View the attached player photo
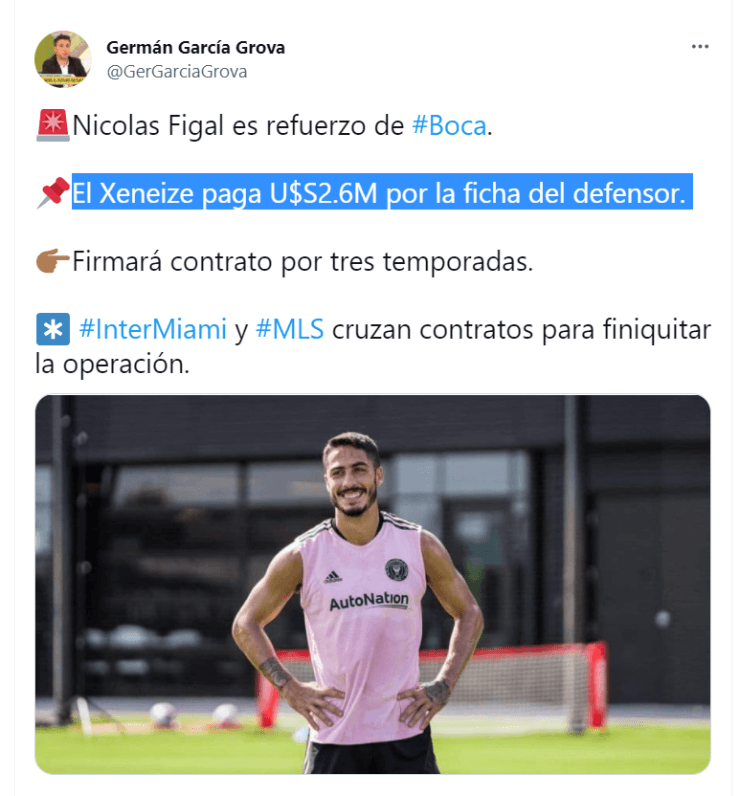The width and height of the screenshot is (740, 796). click(x=372, y=584)
